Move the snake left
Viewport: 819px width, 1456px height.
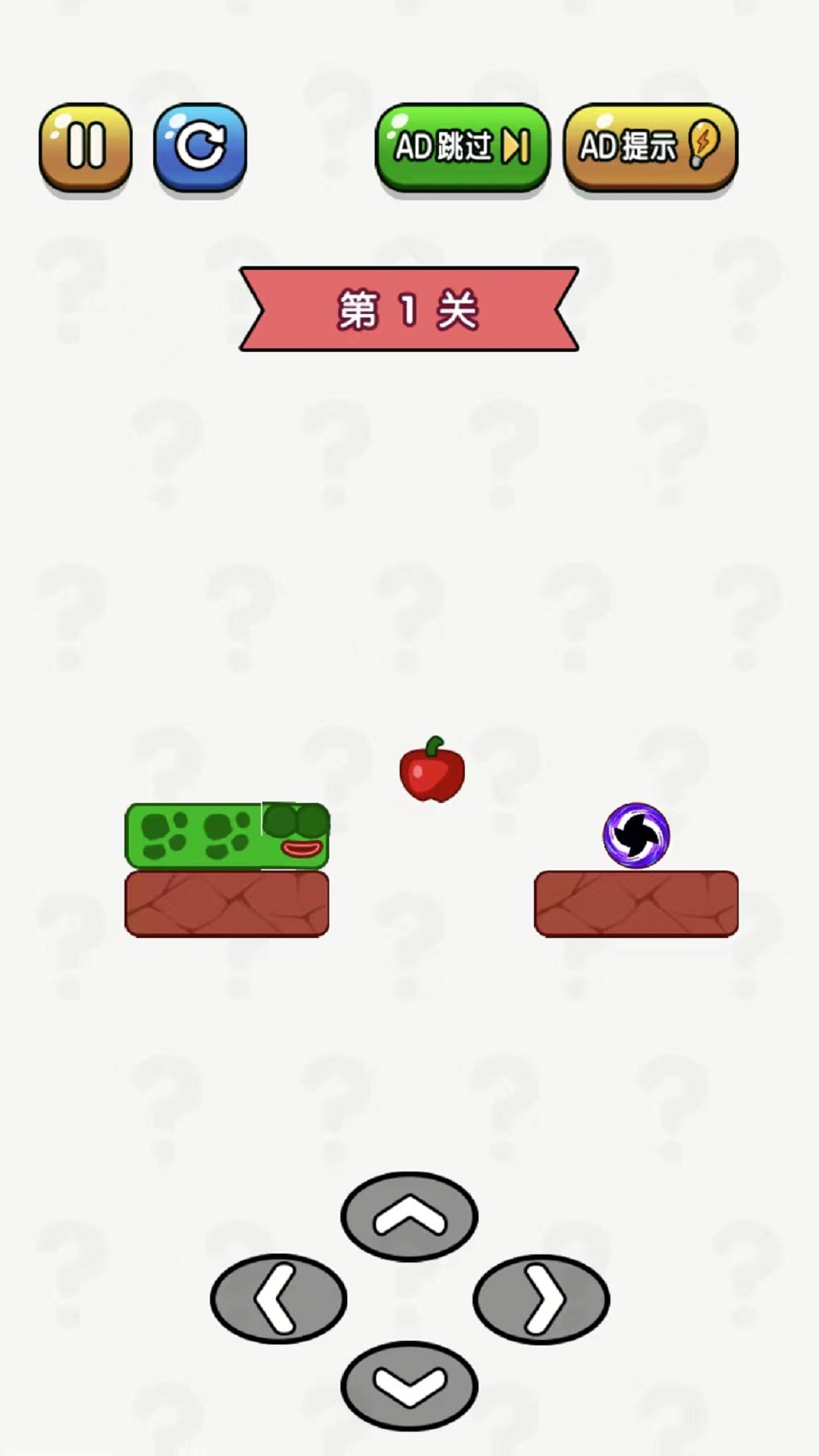(x=278, y=1298)
